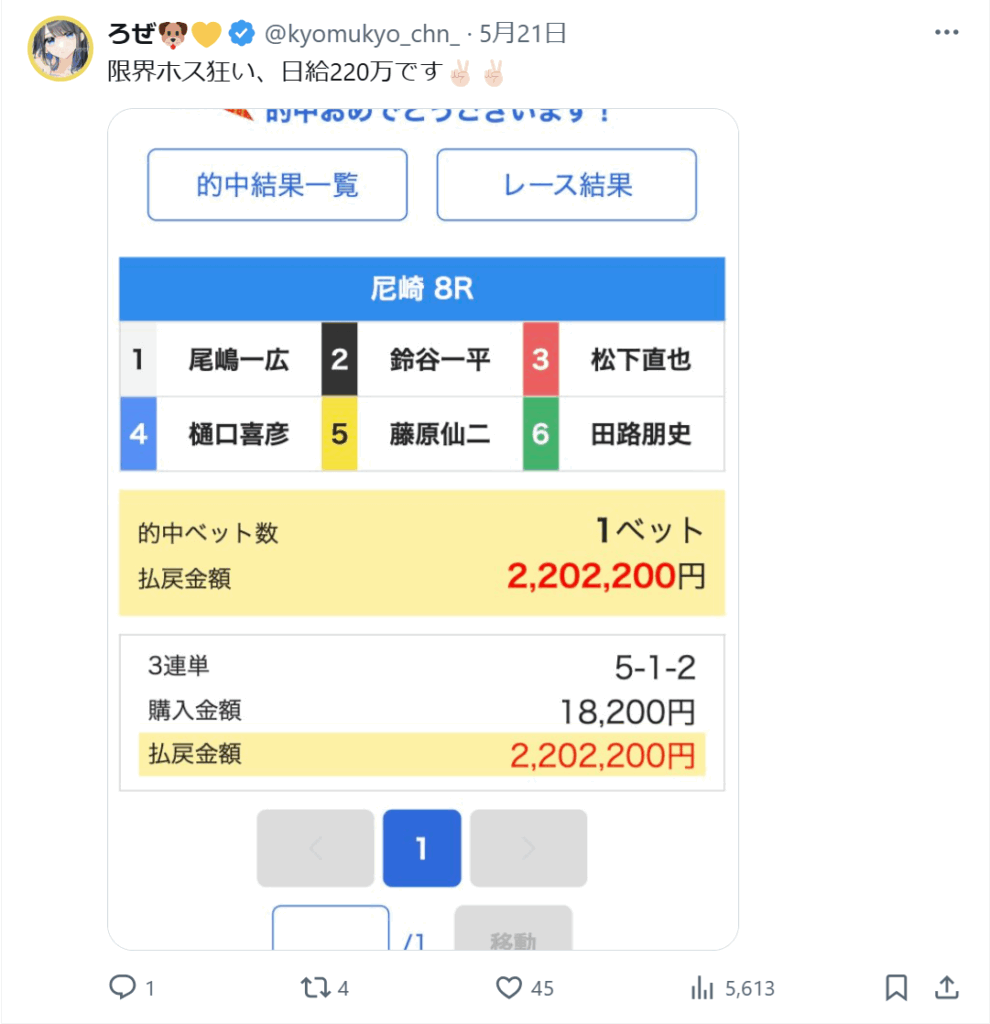Repost this post
This screenshot has width=990, height=1024.
pos(315,988)
